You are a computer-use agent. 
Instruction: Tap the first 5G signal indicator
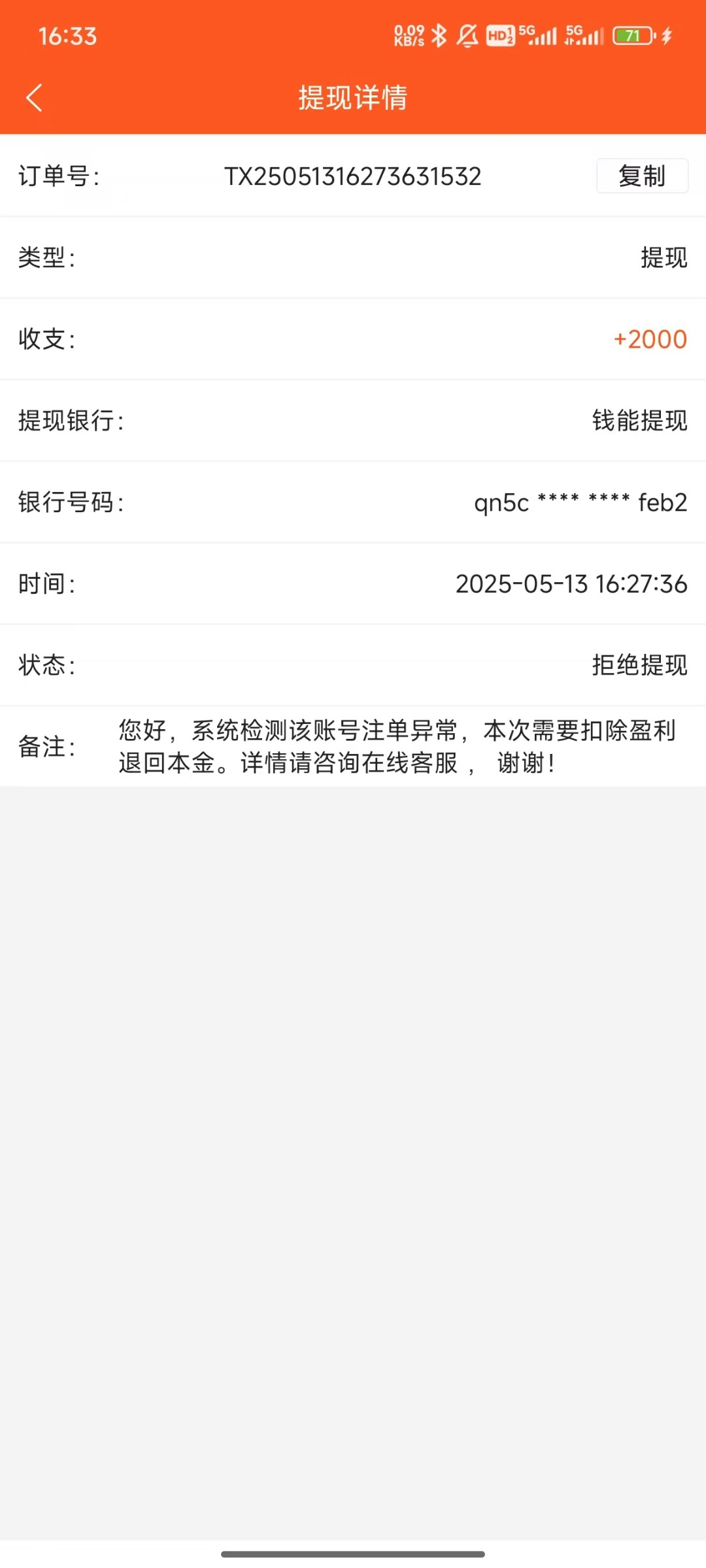(x=538, y=36)
